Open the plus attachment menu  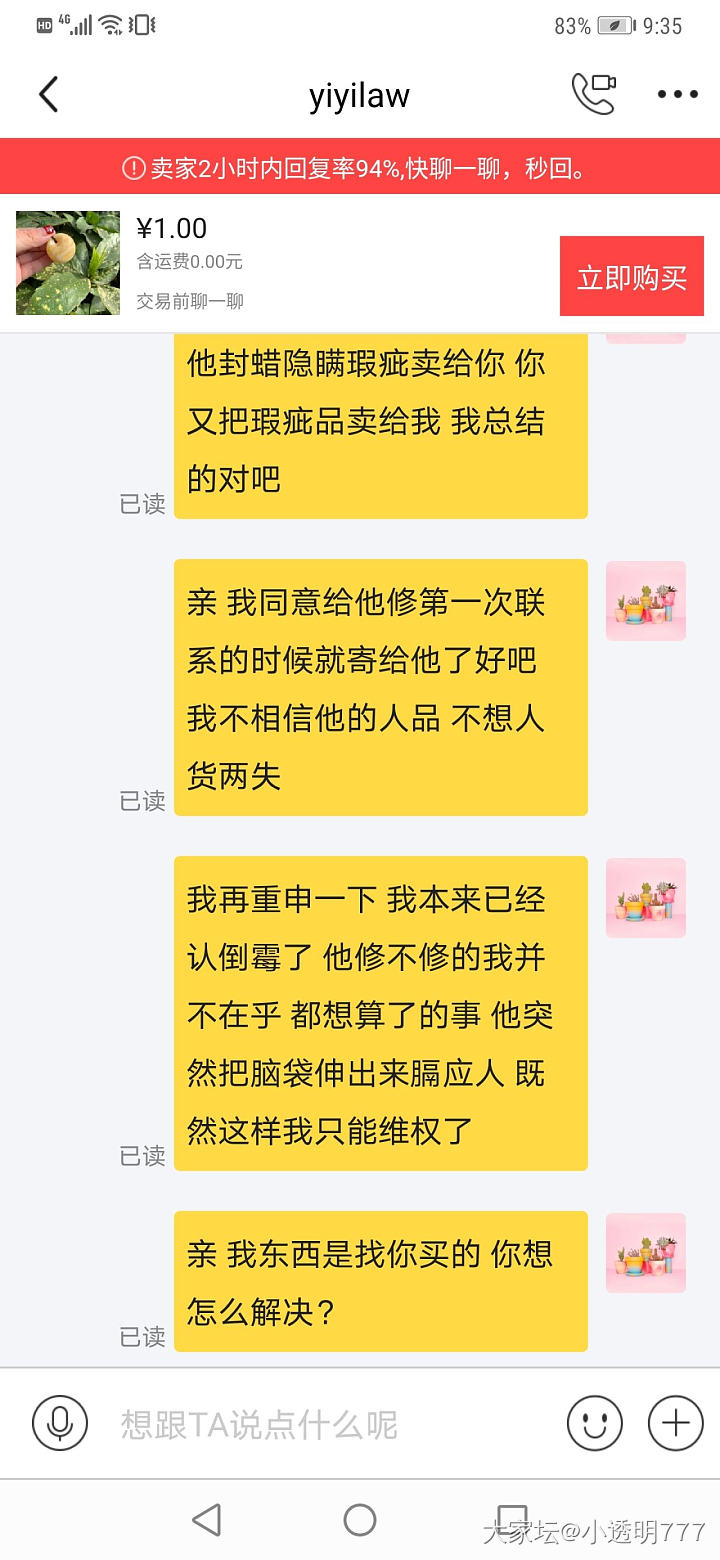[x=676, y=1423]
